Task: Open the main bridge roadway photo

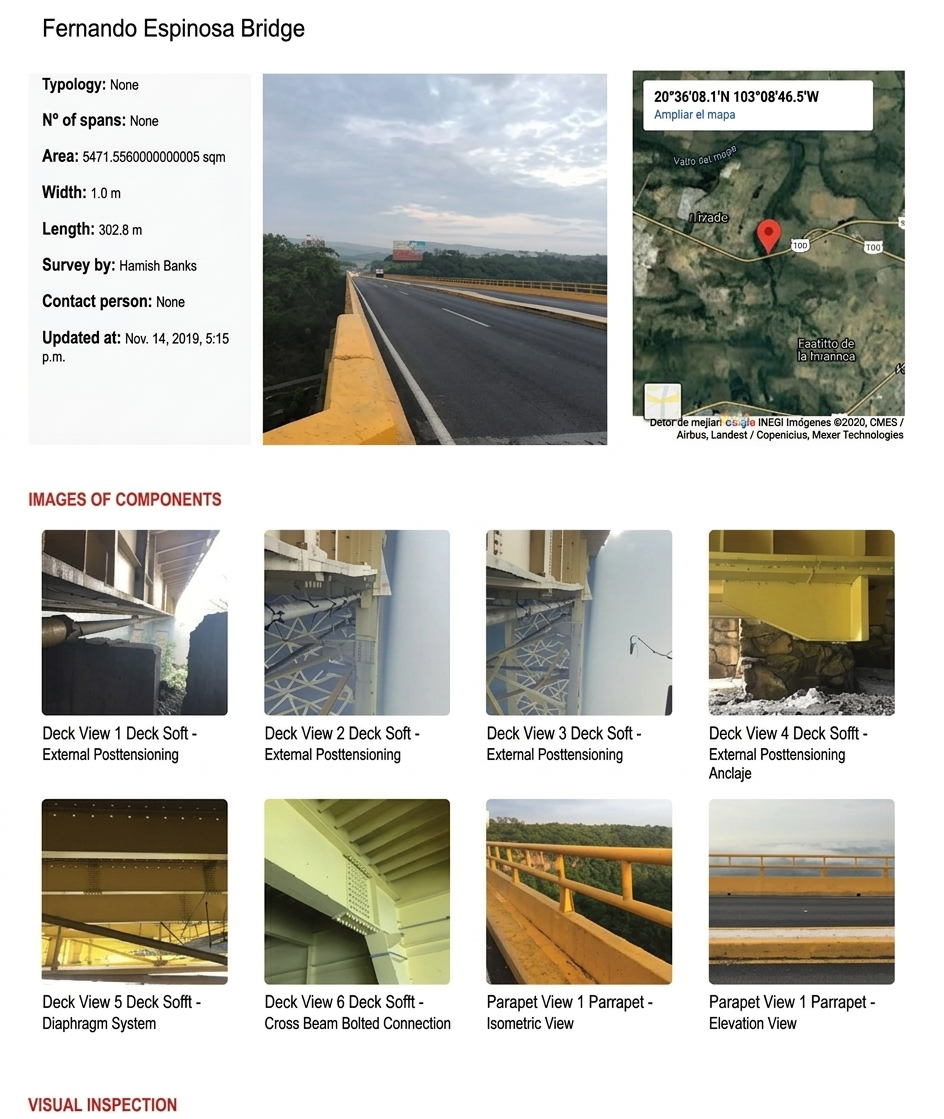Action: 434,259
